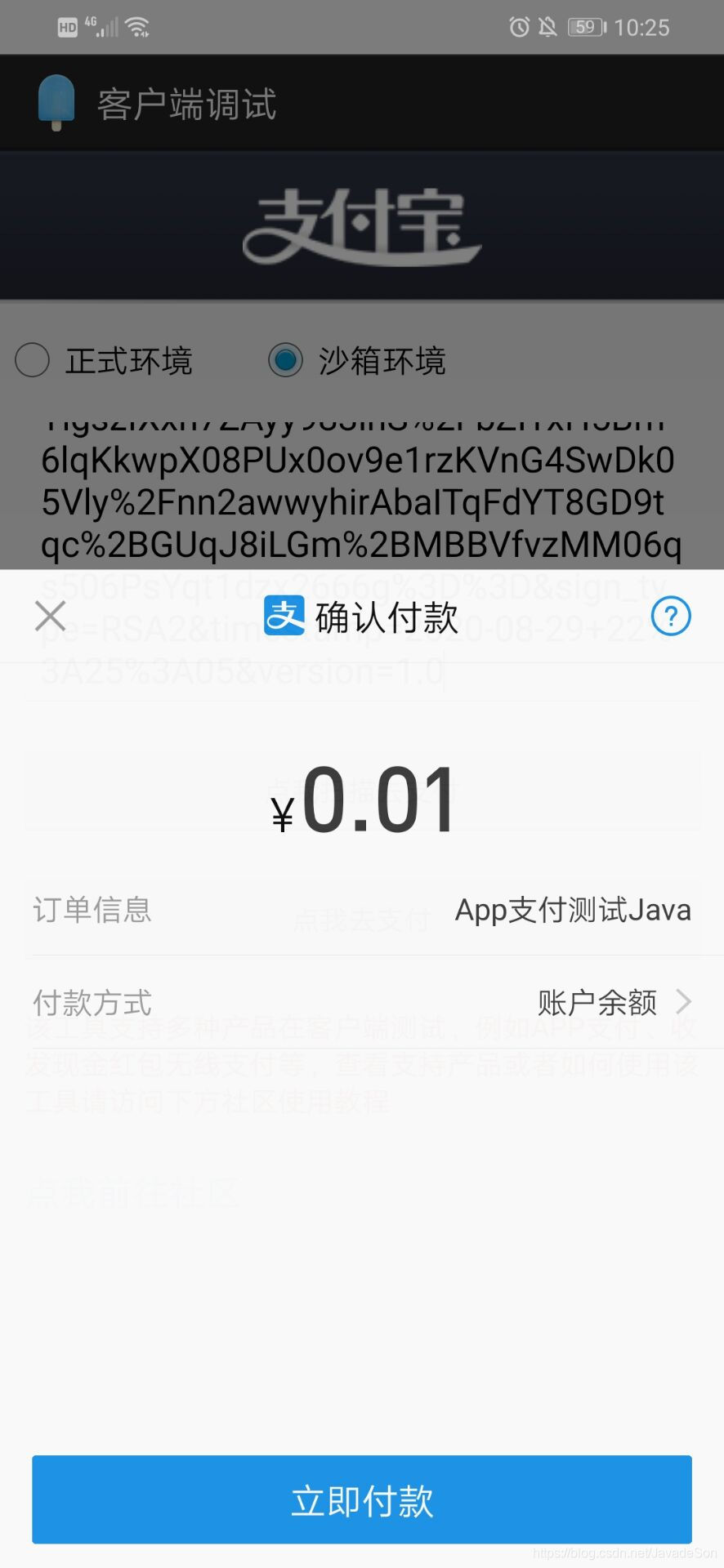
Task: Open the 账户余额 payment method selector
Action: coord(597,1001)
